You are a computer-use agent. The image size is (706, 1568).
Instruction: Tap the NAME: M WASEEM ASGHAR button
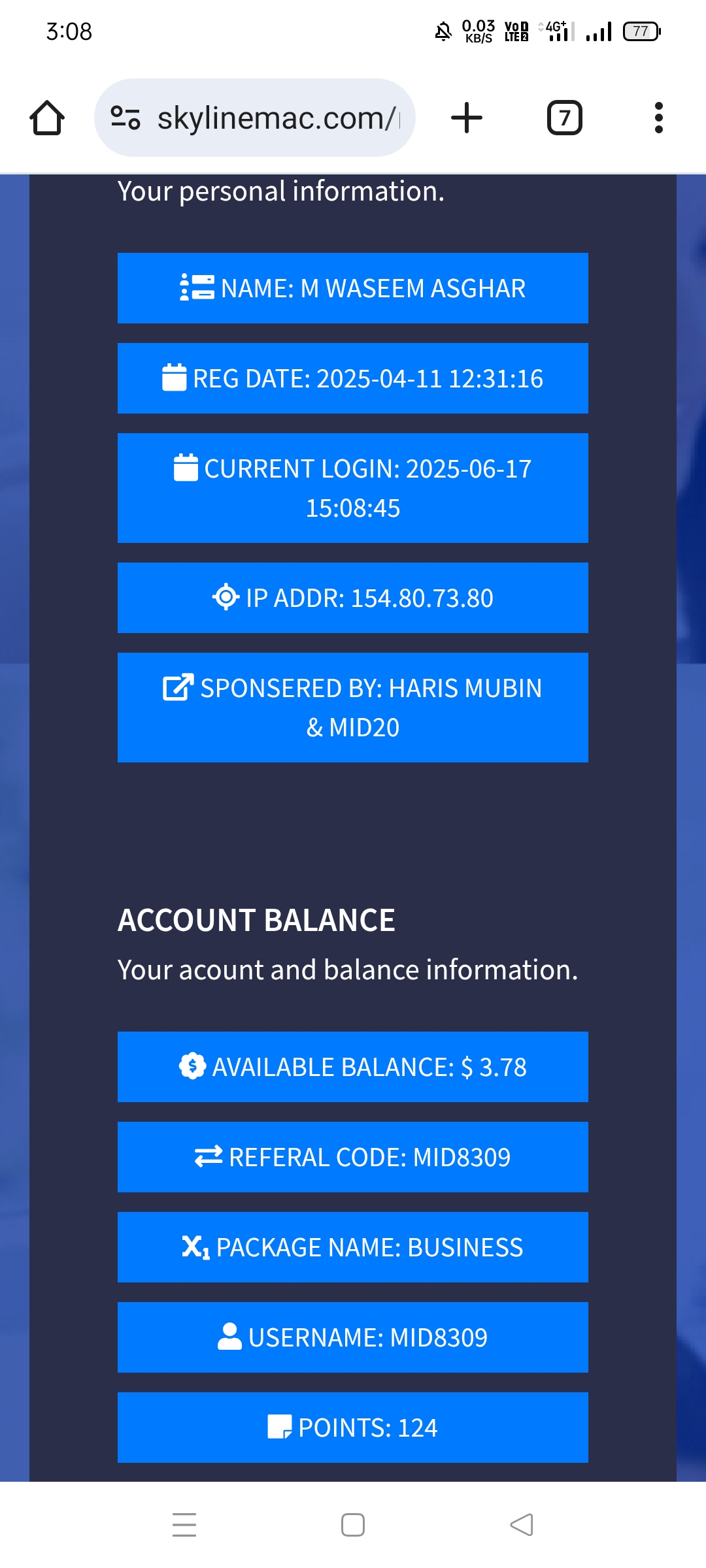[353, 288]
